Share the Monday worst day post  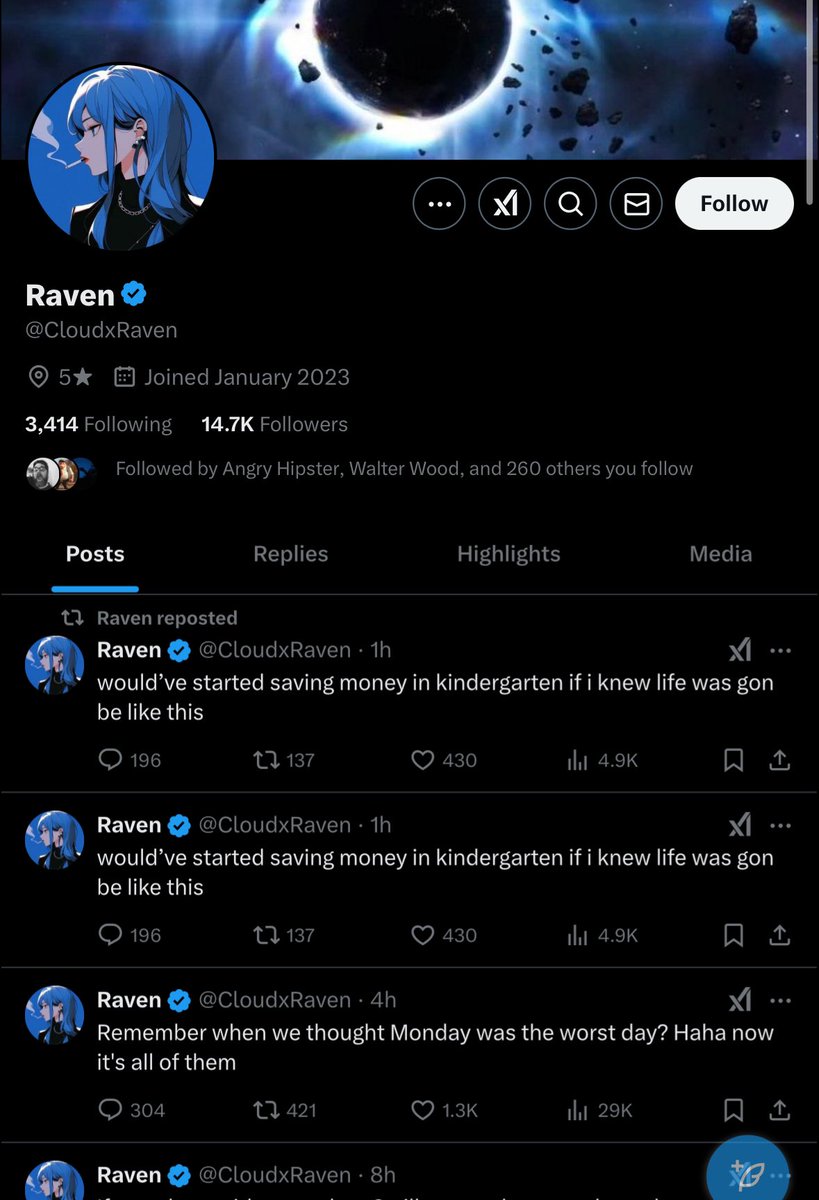point(779,1110)
